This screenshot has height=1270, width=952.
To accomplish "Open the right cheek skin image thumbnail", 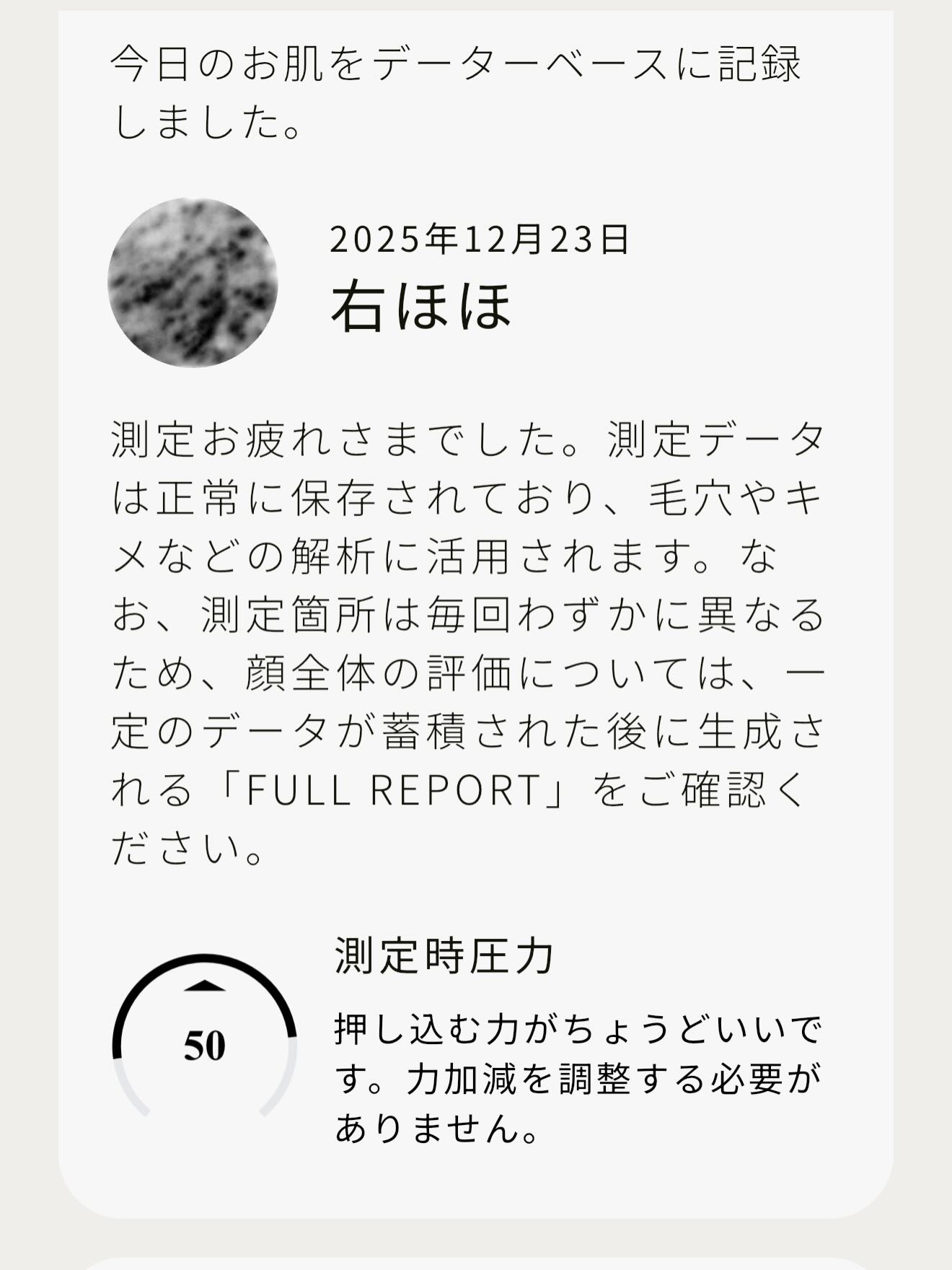I will (x=193, y=283).
